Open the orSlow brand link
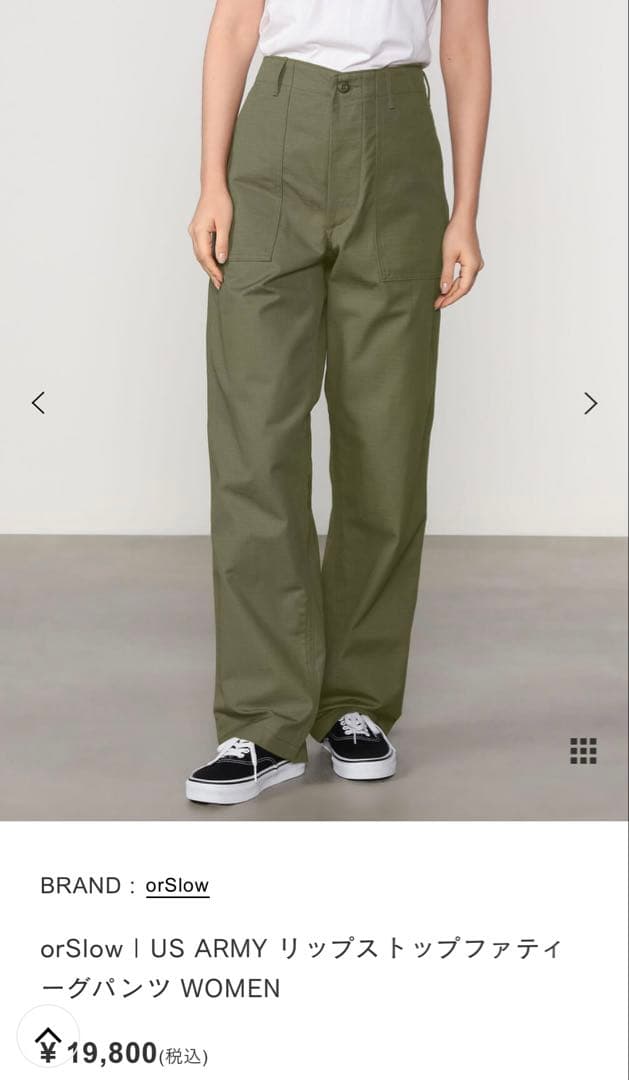Screen dimensions: 629x1080 pyautogui.click(x=177, y=885)
